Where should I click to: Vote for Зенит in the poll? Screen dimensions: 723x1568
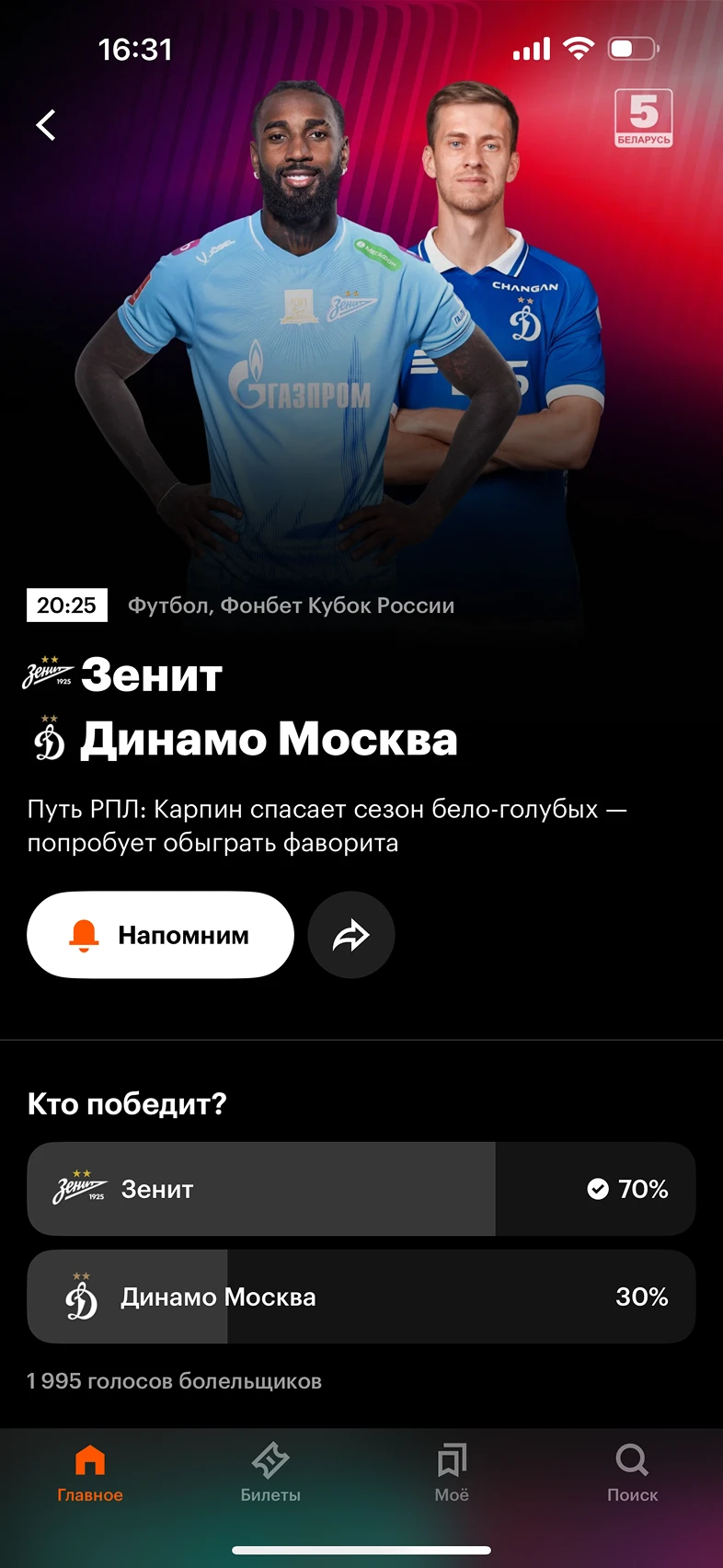click(361, 1189)
